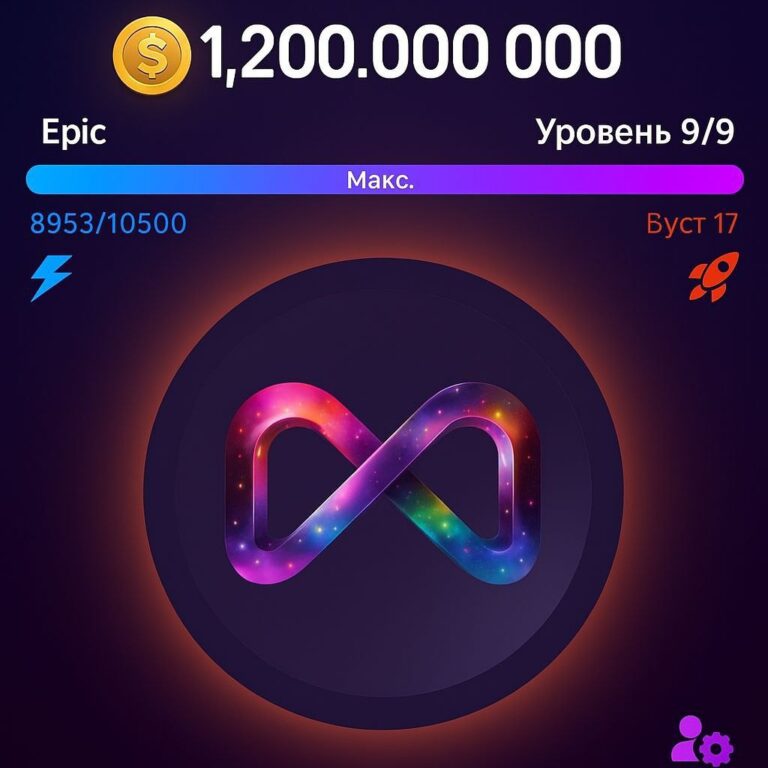This screenshot has width=768, height=768.
Task: Open the Буст rocket boost
Action: tap(713, 276)
